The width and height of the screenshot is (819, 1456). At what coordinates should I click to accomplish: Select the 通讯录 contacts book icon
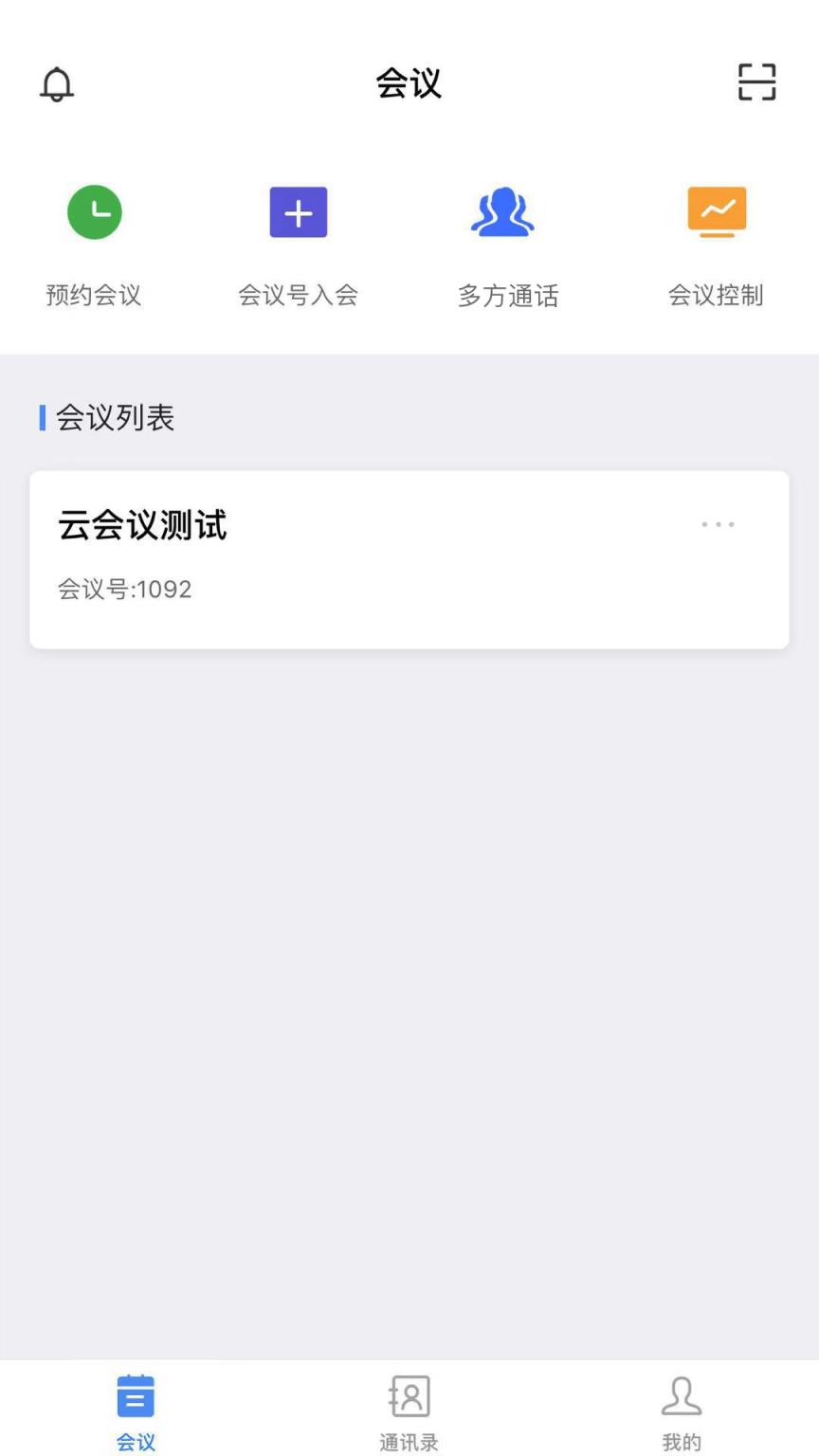409,1395
